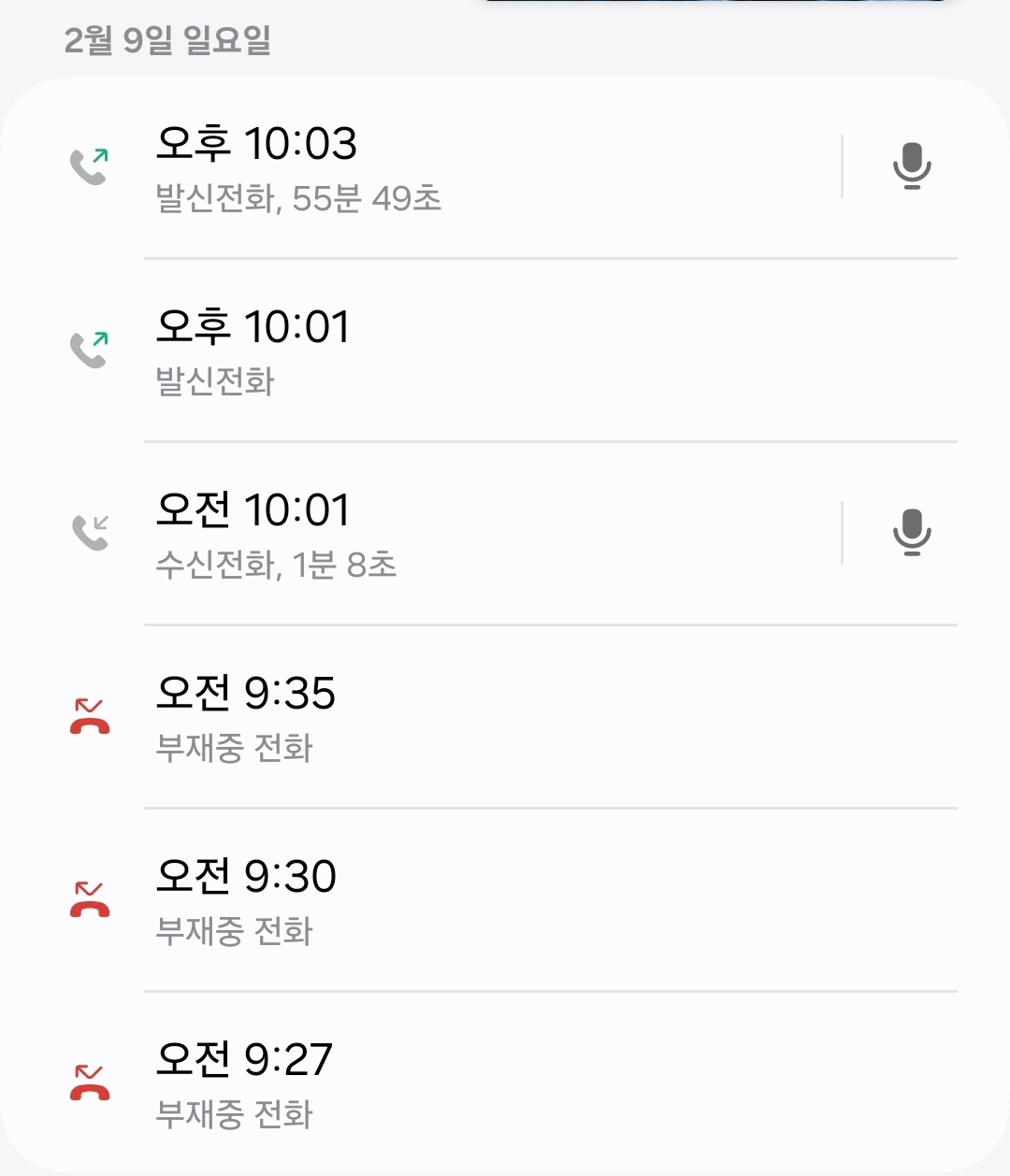Select the 오후 10:01 outgoing call entry

pos(505,351)
